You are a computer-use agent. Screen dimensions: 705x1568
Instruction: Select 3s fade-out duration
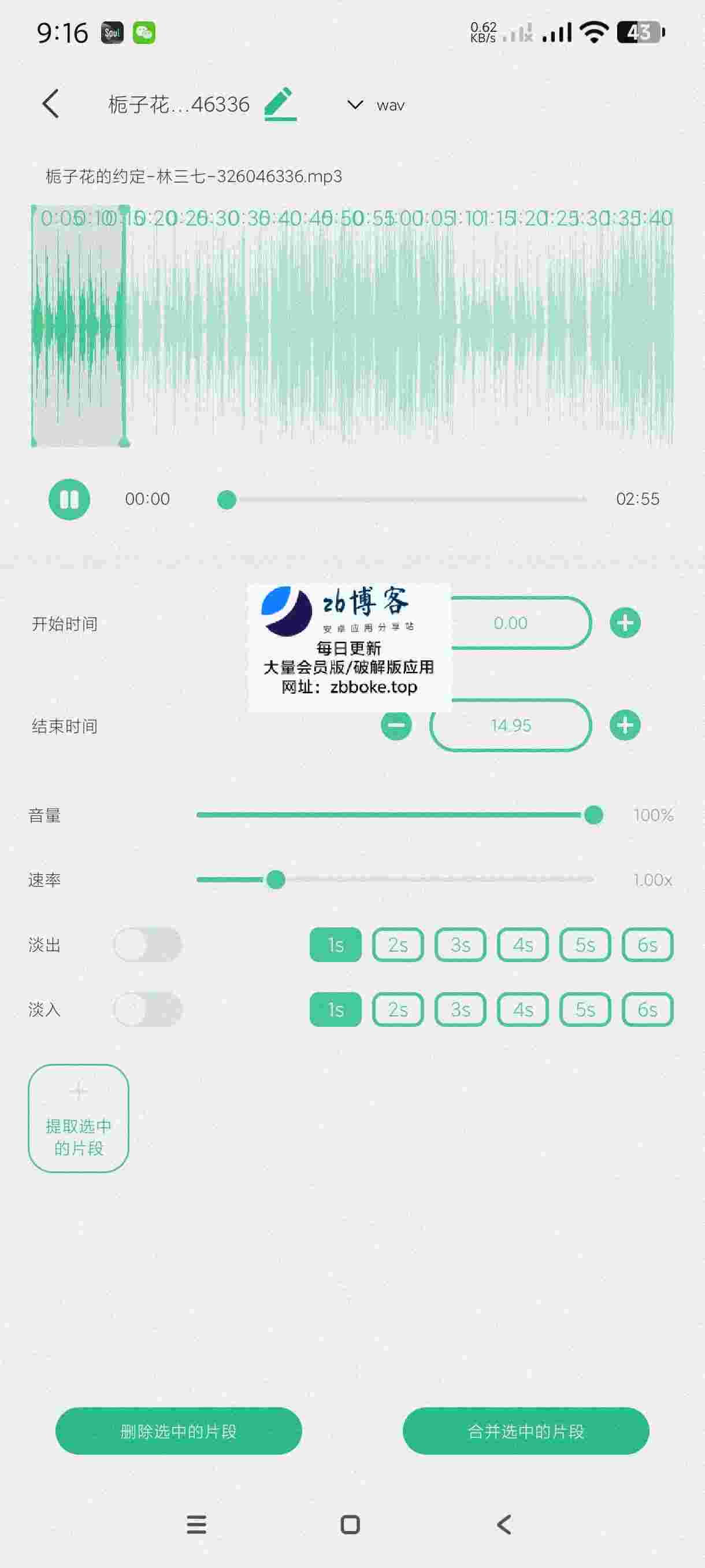tap(460, 945)
